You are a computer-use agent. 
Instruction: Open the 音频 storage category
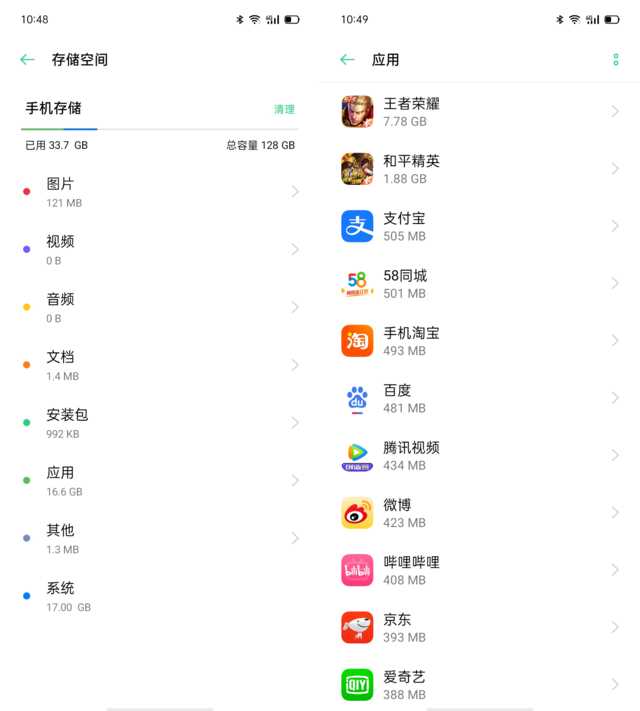coord(160,307)
